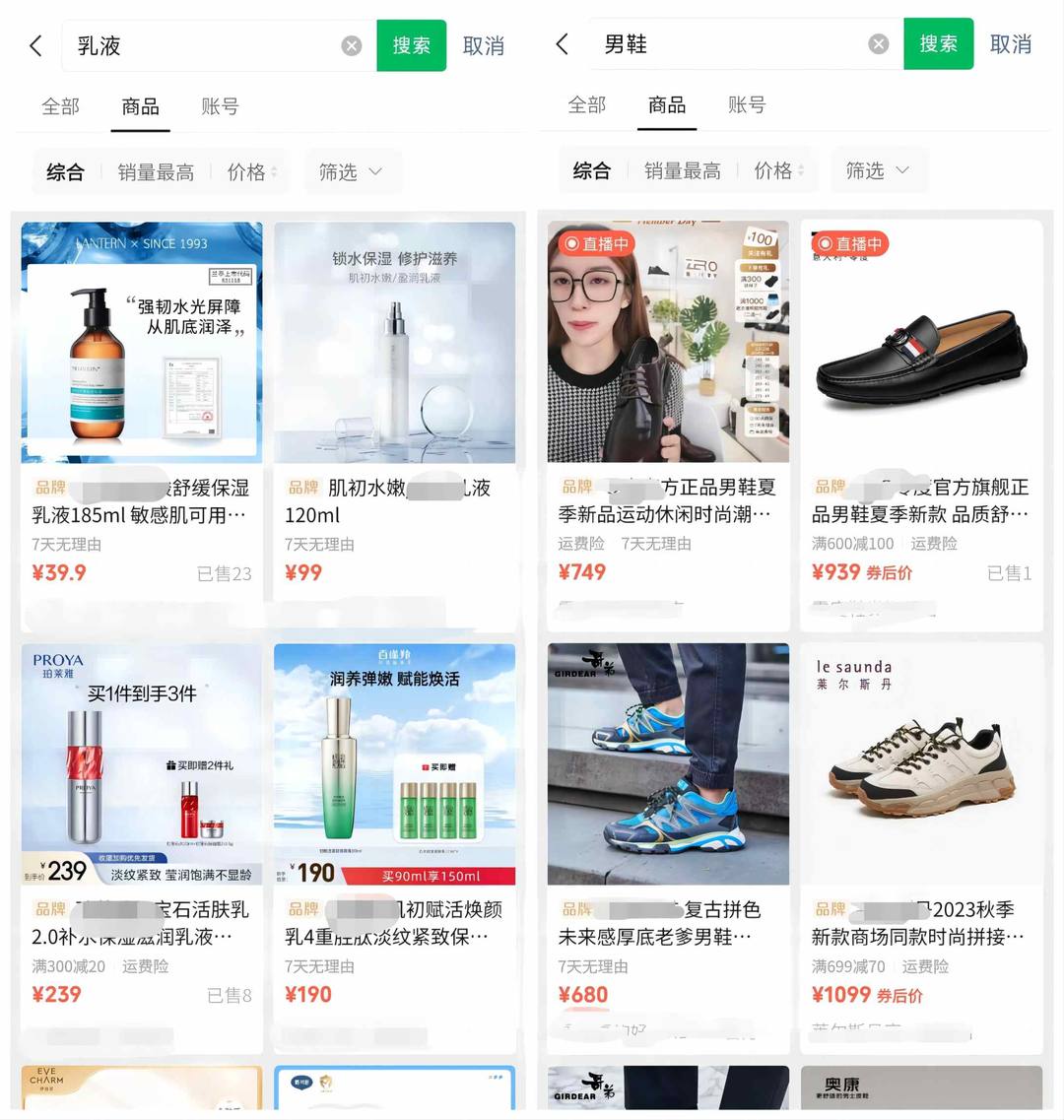Sort 乳液 results by 销量最高

pos(156,172)
